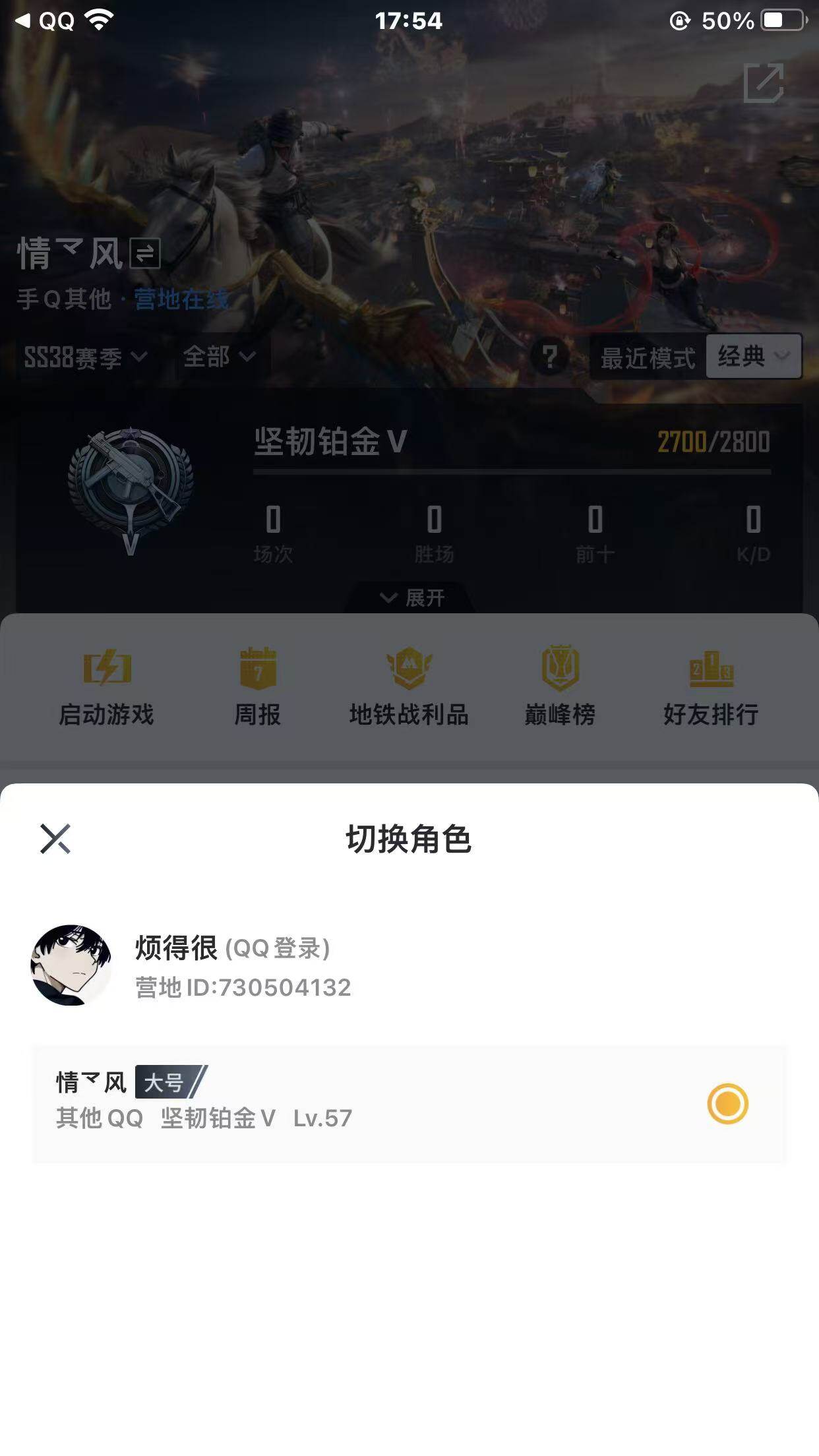Tap the question mark help icon
The width and height of the screenshot is (819, 1456).
pos(549,357)
